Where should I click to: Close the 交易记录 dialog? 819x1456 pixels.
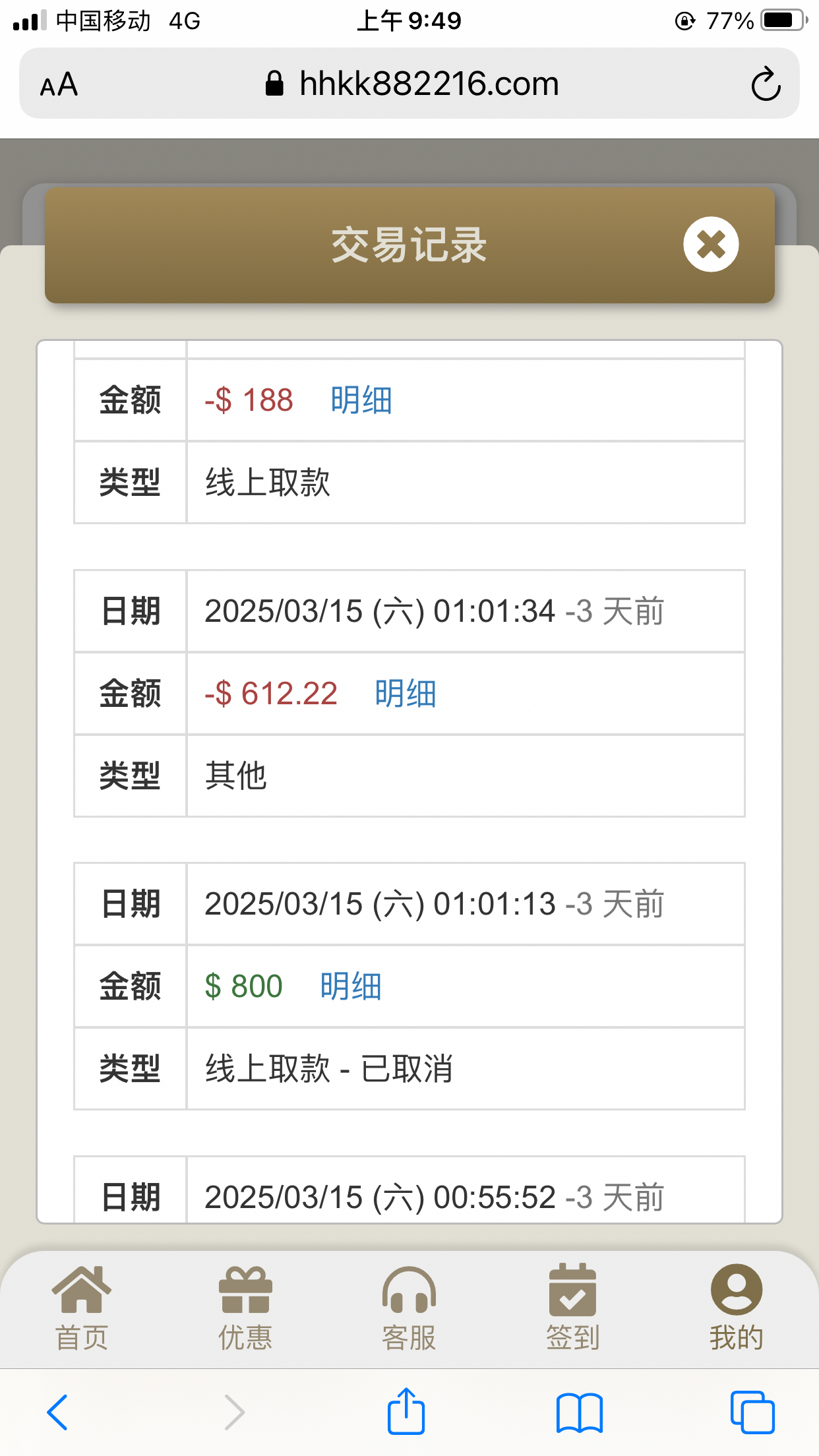pos(710,244)
